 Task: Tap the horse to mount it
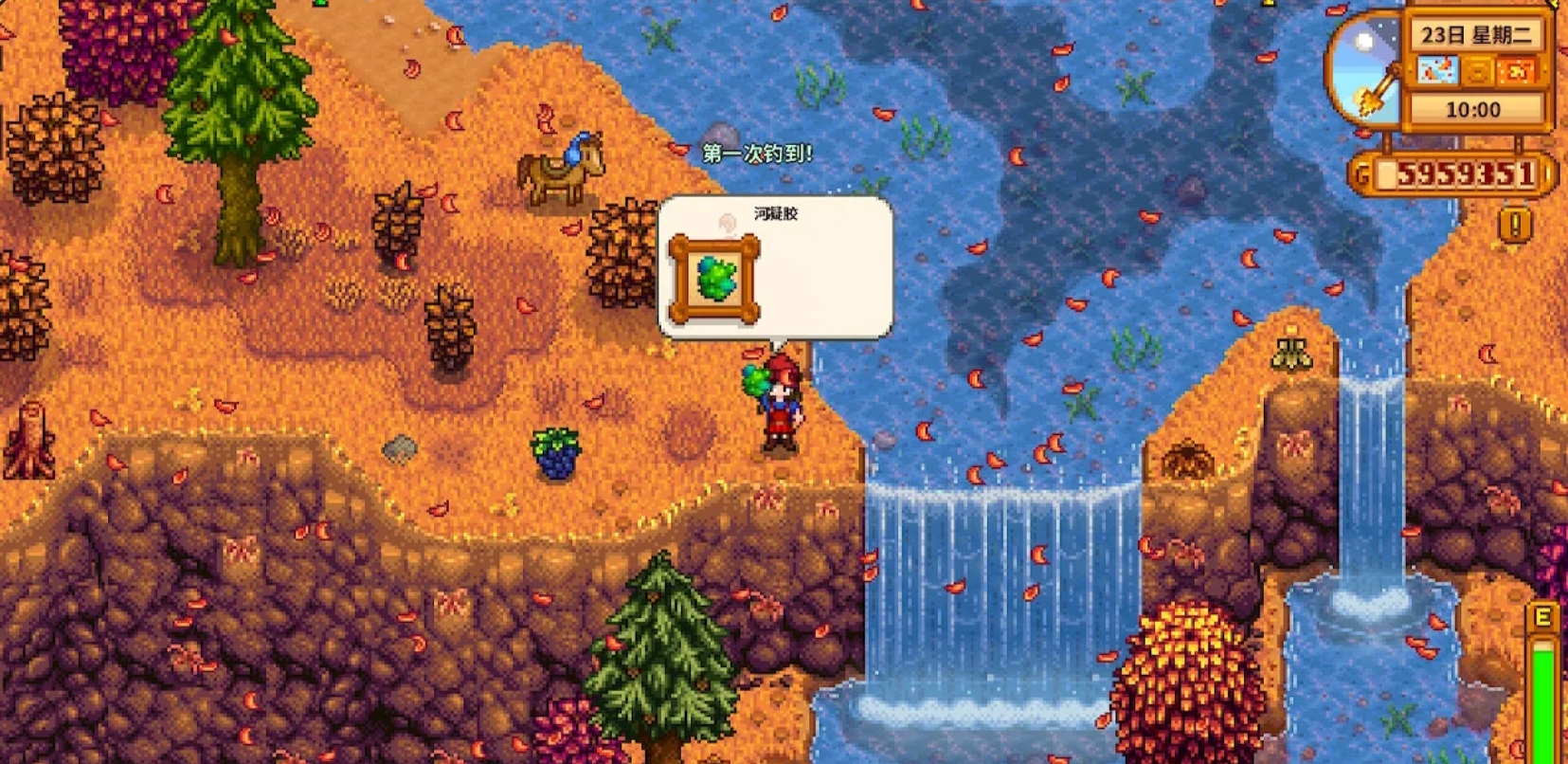[x=561, y=171]
